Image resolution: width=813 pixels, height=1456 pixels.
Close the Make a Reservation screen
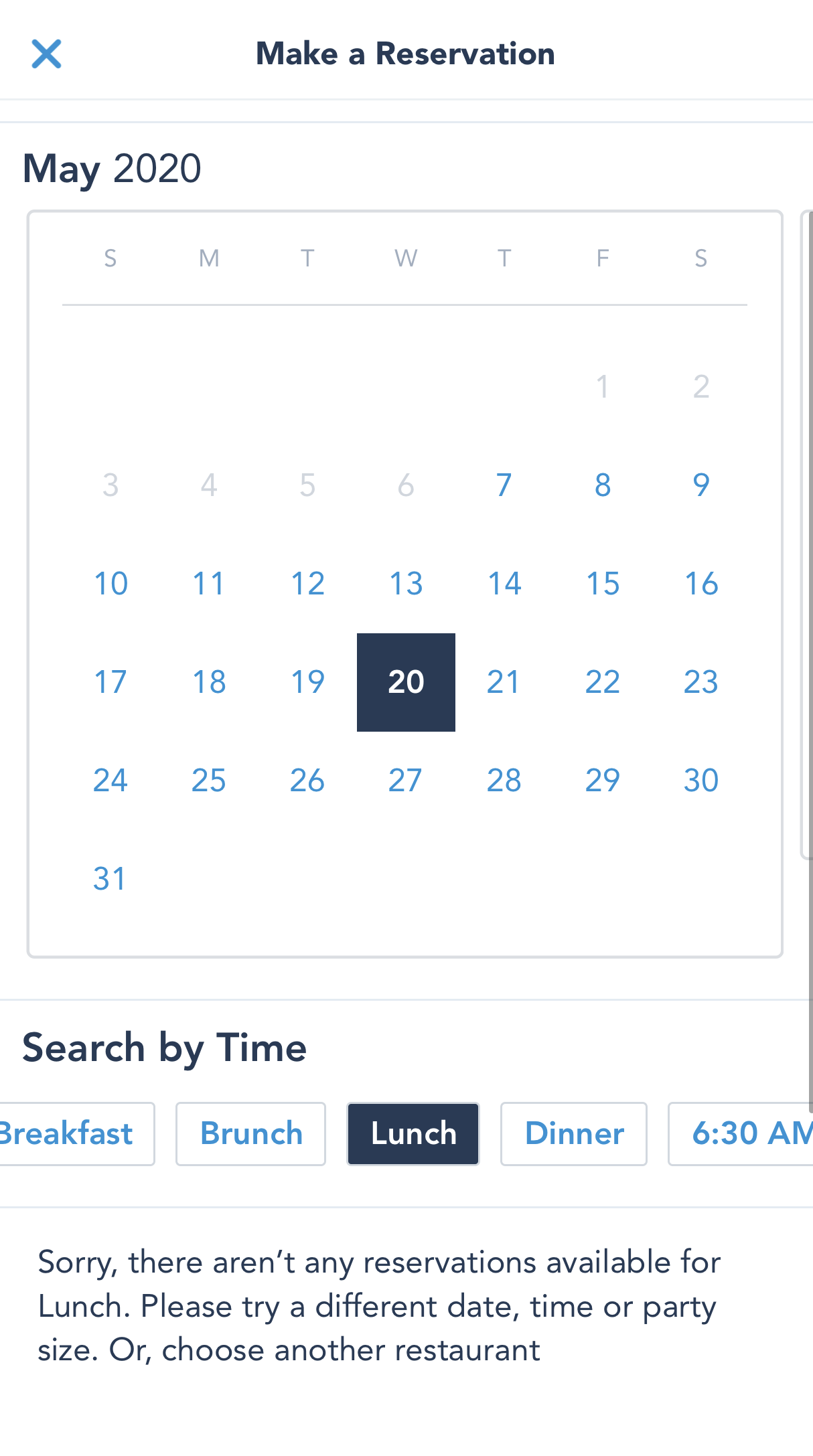click(46, 54)
